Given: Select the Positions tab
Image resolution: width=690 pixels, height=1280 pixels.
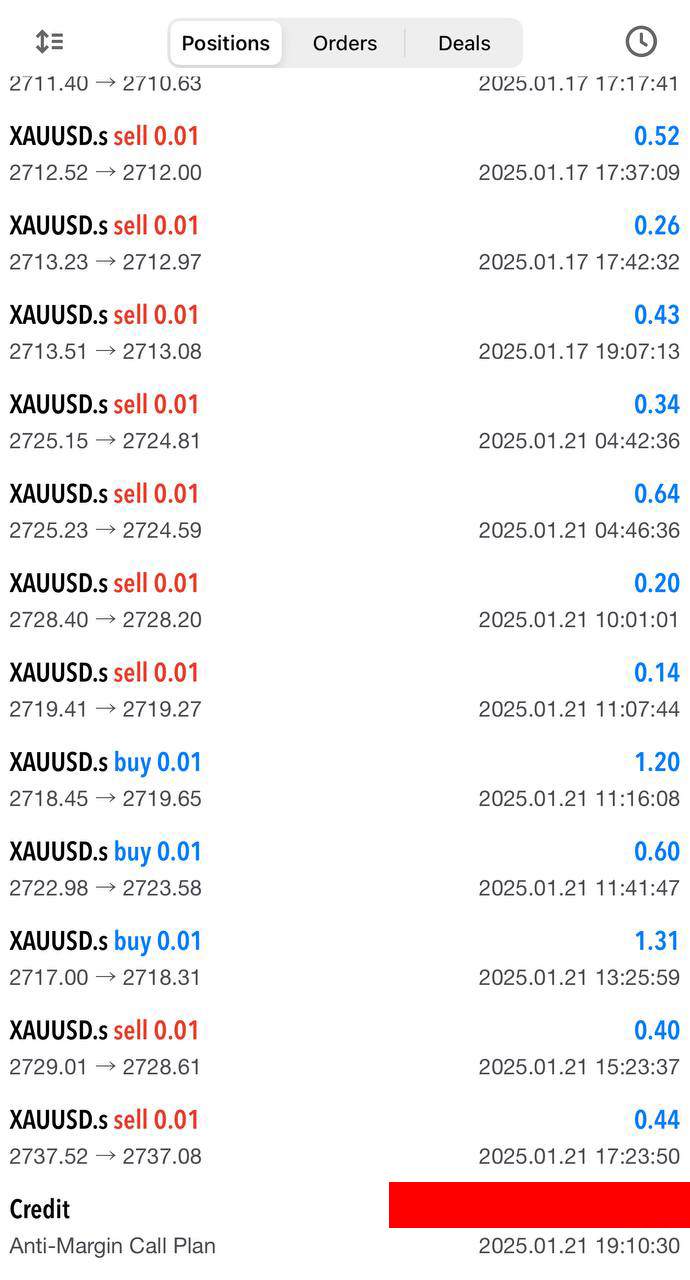Looking at the screenshot, I should [226, 43].
